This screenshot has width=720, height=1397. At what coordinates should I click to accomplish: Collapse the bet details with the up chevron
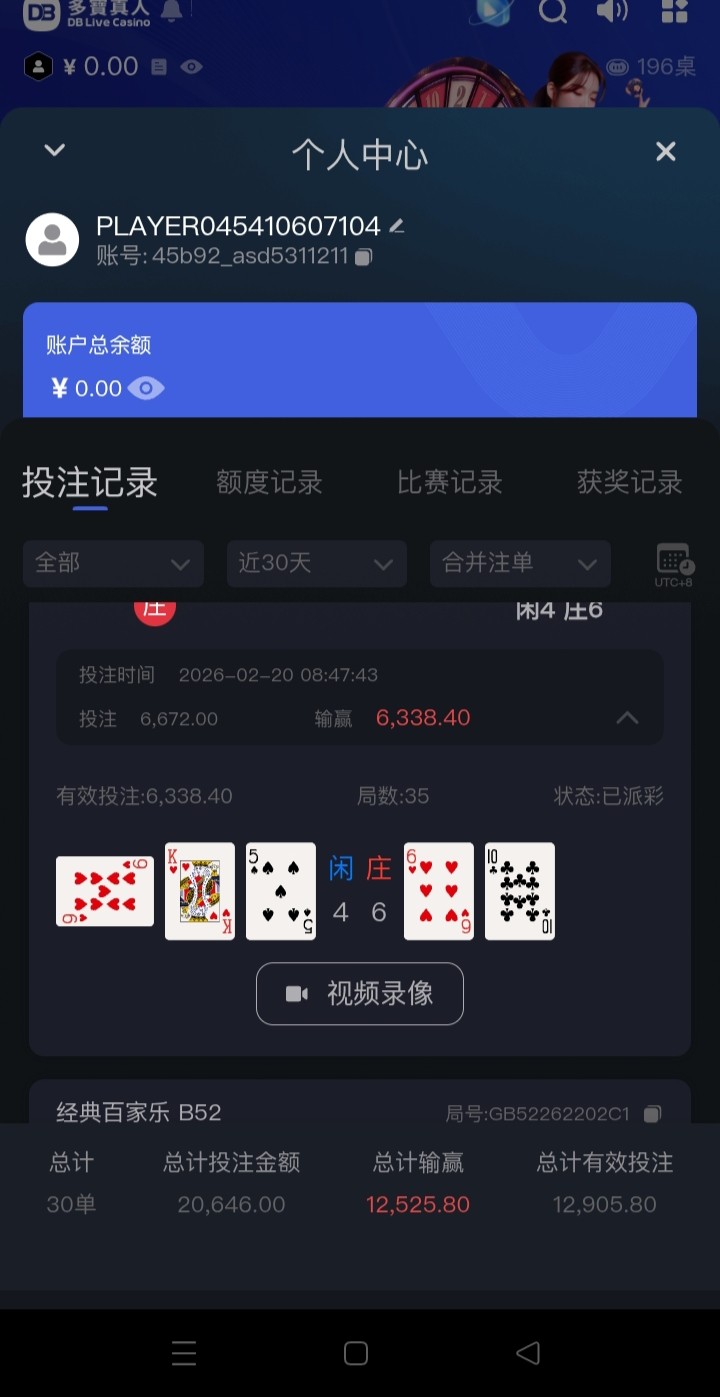pos(627,718)
